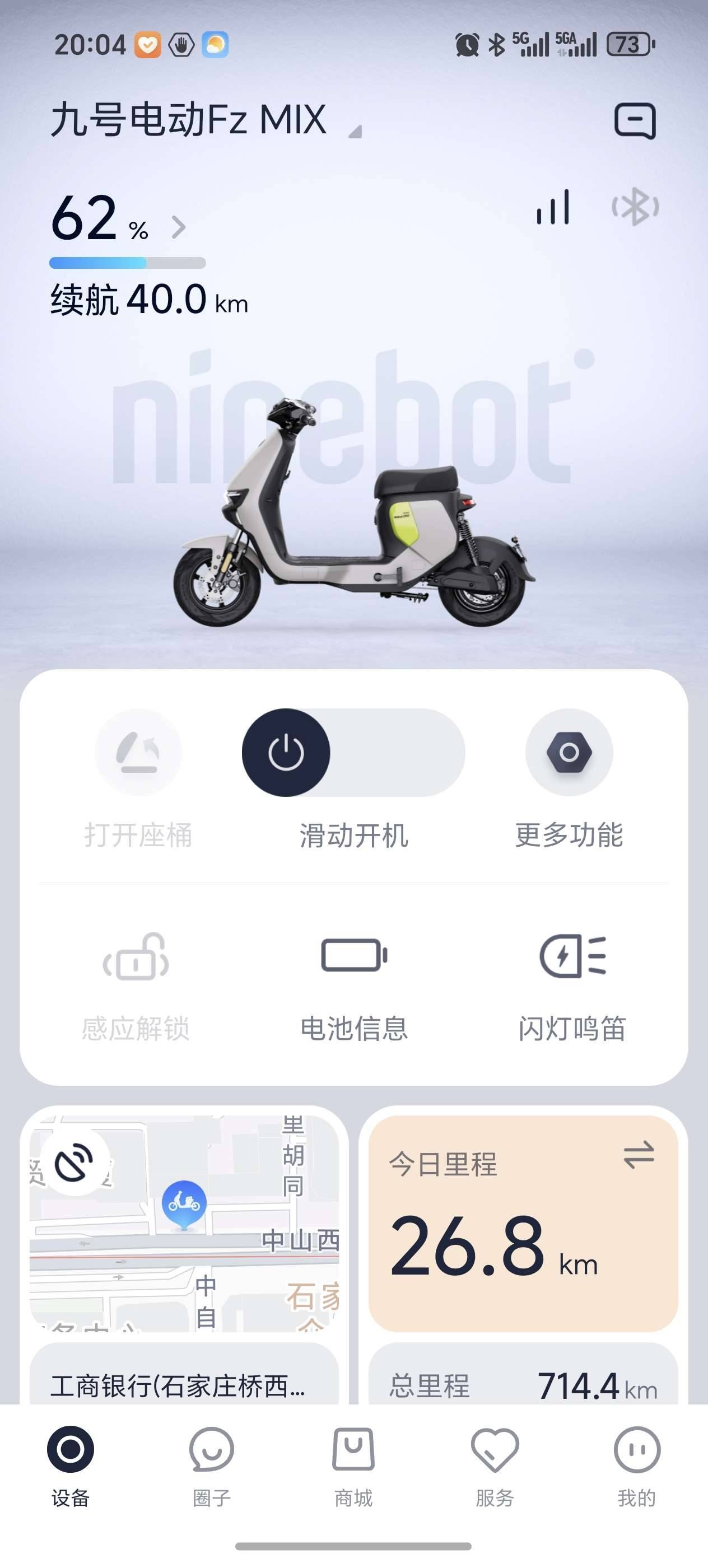708x1568 pixels.
Task: Switch the 今日里程 card view
Action: [x=638, y=1154]
